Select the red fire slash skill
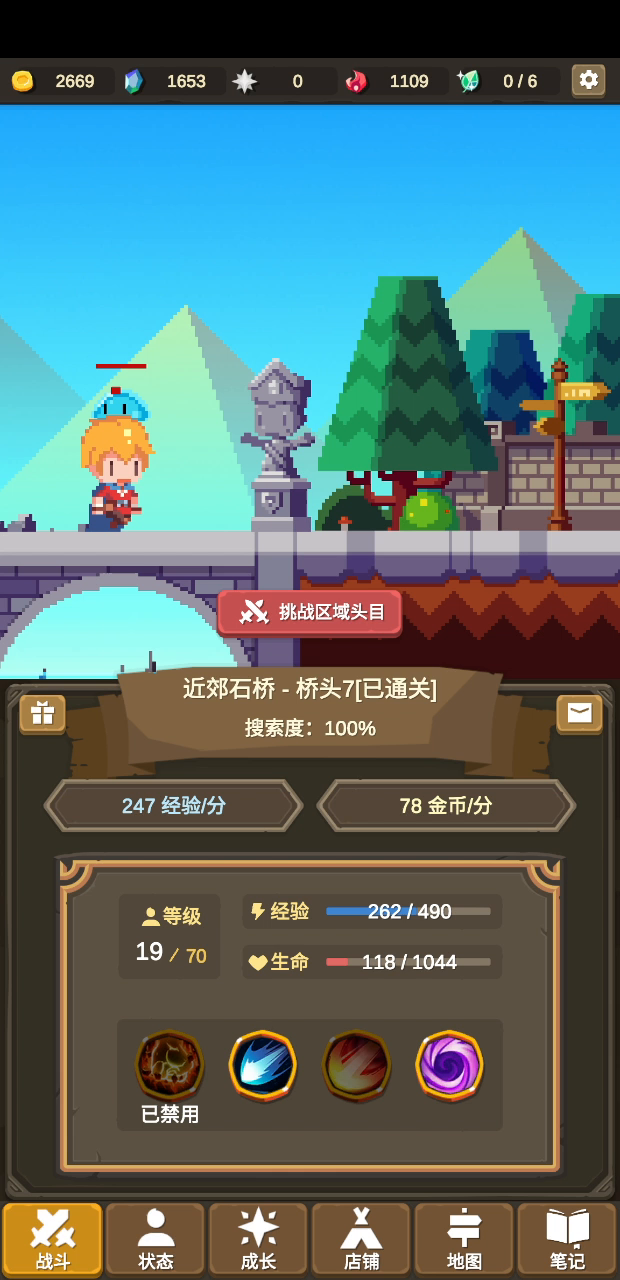This screenshot has width=620, height=1280. 356,1066
